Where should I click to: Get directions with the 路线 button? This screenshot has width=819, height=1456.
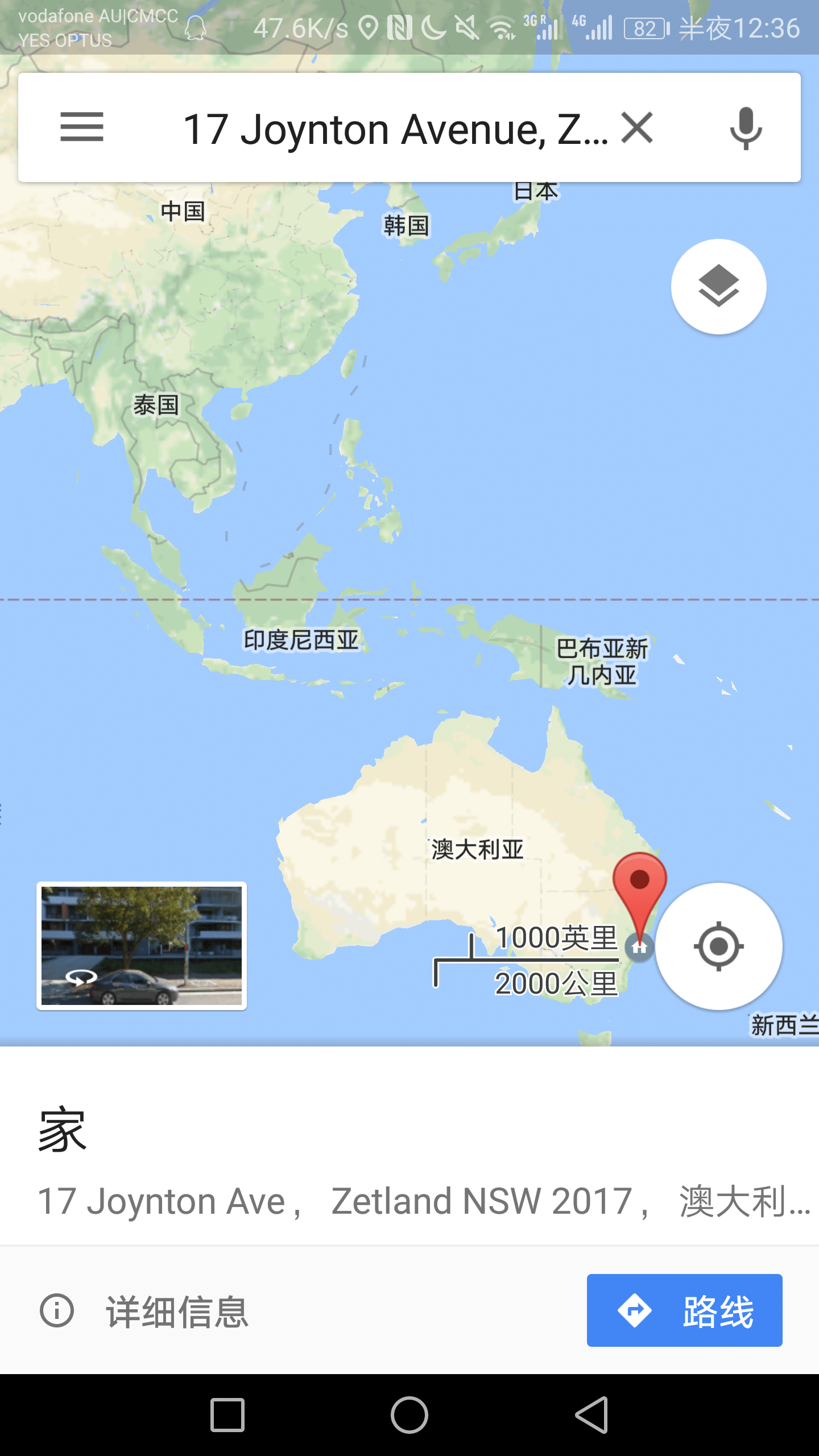click(684, 1310)
